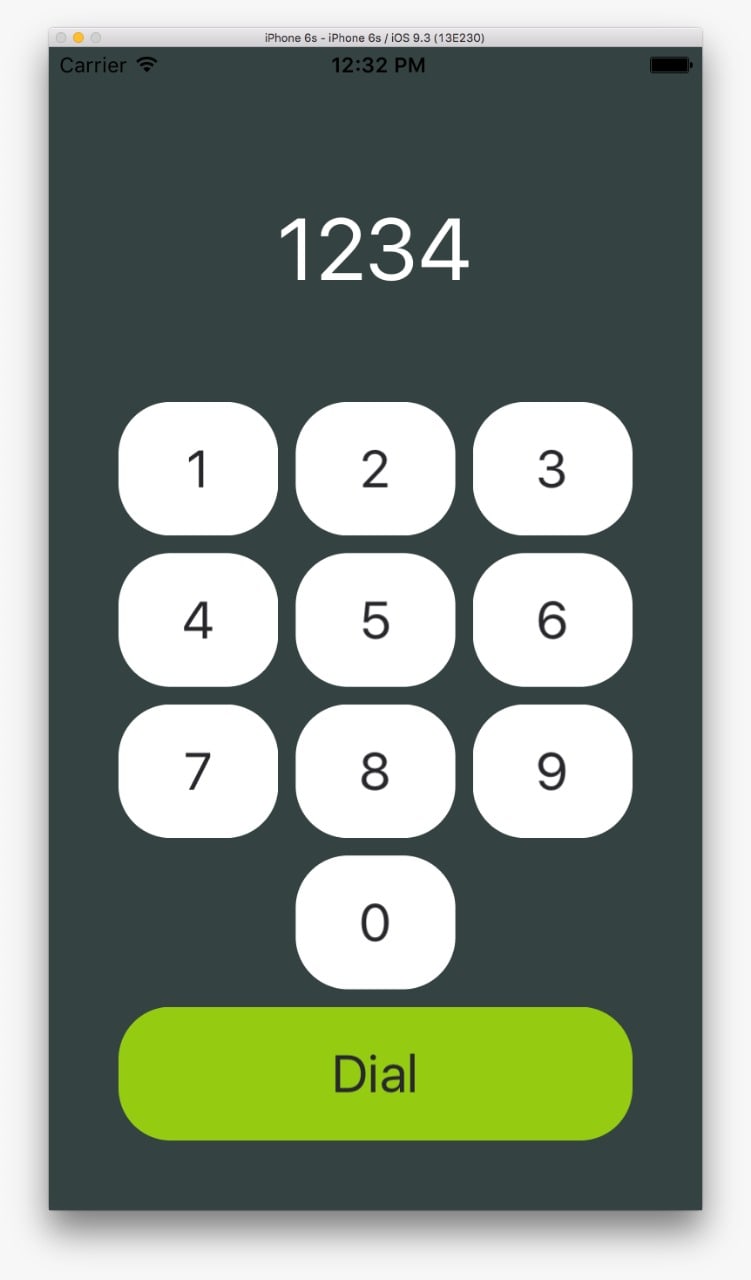The image size is (751, 1280).
Task: Tap the 1 key on the keypad
Action: pos(198,469)
